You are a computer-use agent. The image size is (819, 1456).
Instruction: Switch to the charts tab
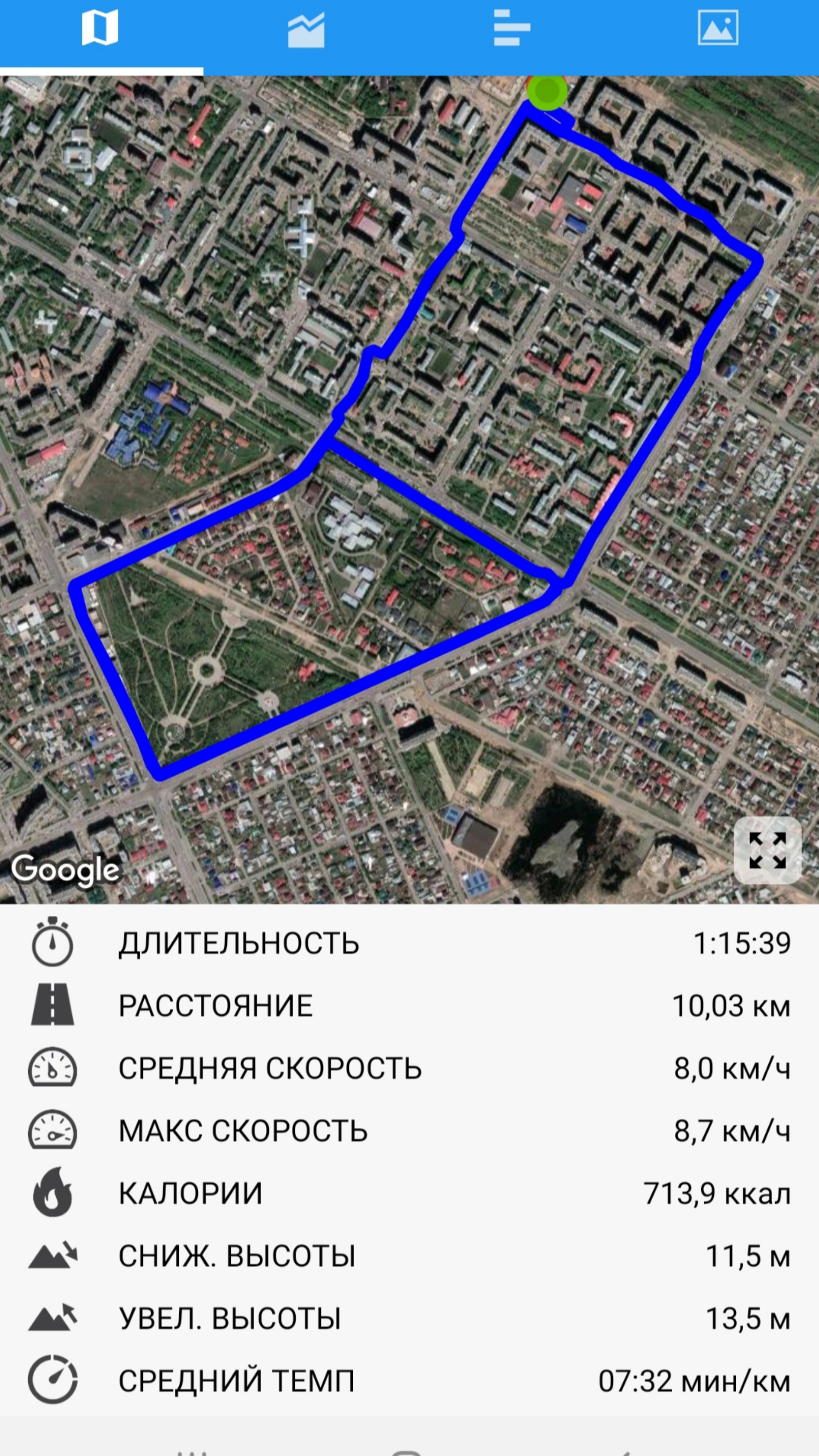click(306, 30)
